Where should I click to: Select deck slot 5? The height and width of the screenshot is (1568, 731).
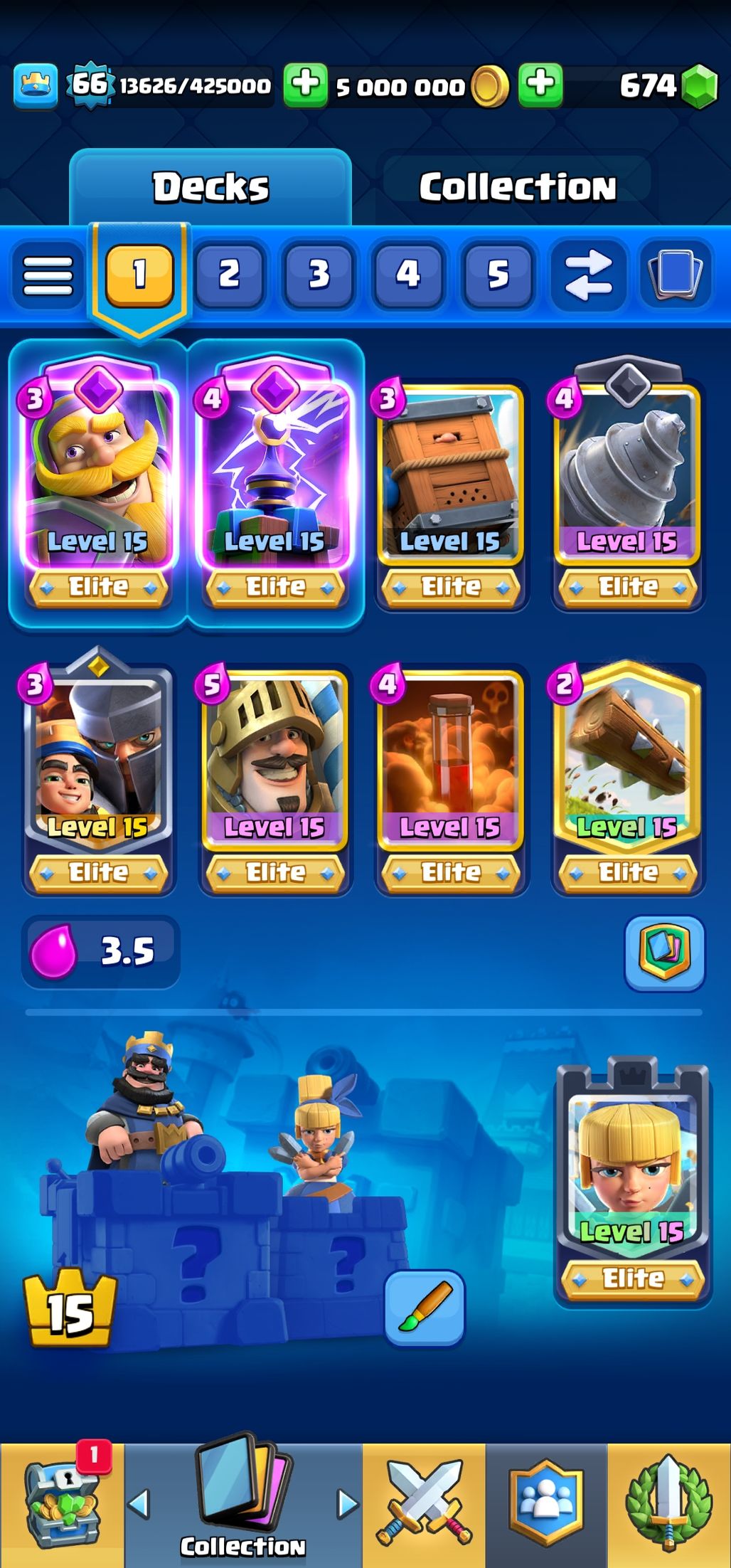point(498,275)
